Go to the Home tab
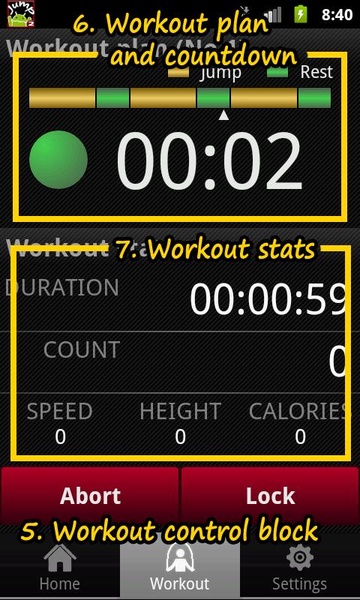The height and width of the screenshot is (600, 360). 60,568
